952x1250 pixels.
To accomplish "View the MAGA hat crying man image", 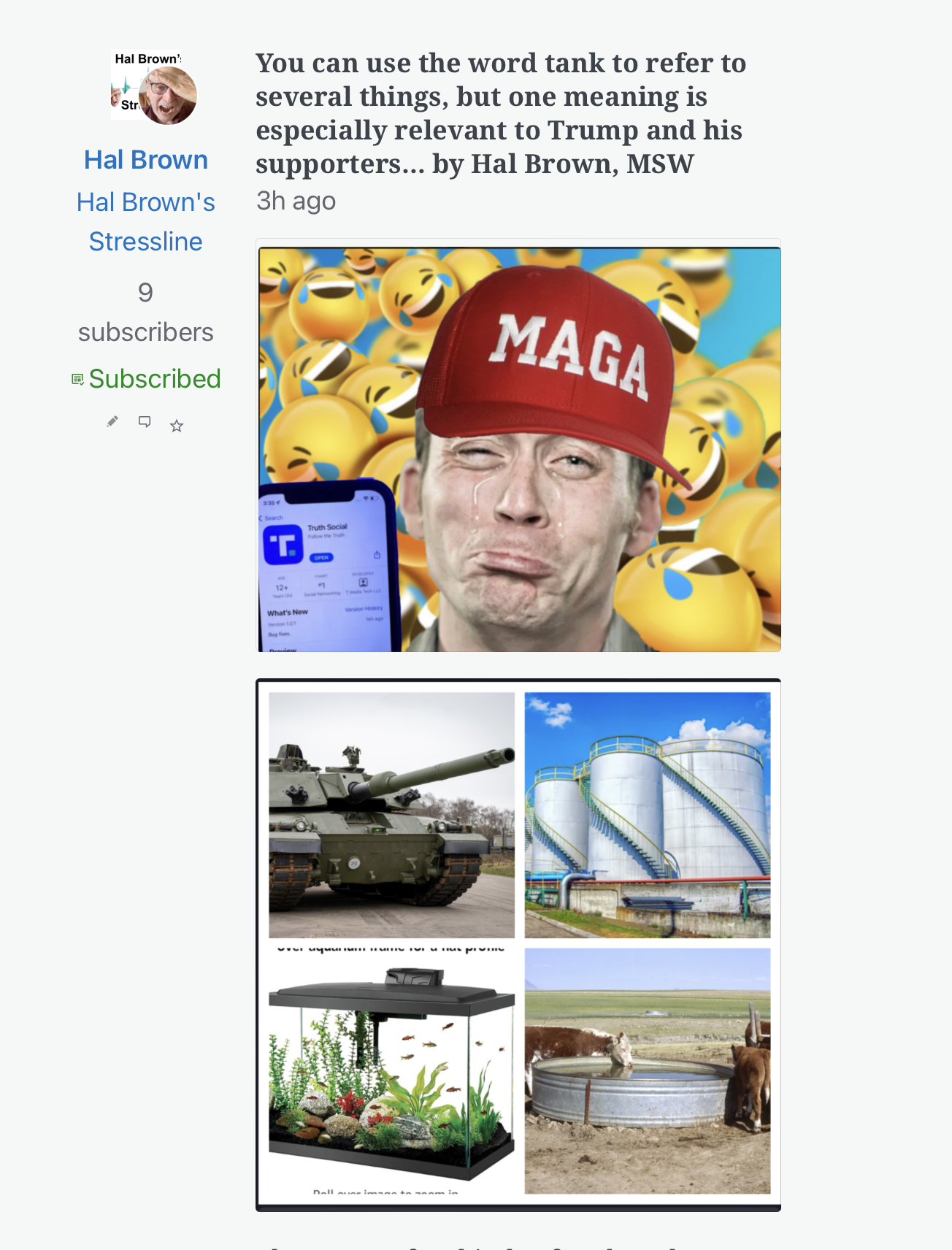I will click(519, 449).
